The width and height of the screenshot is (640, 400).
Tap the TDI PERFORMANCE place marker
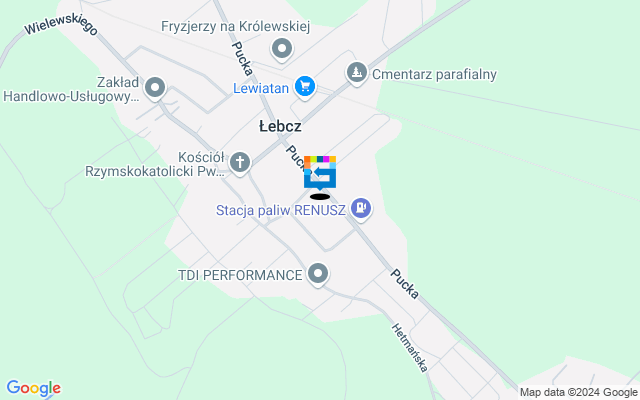318,273
